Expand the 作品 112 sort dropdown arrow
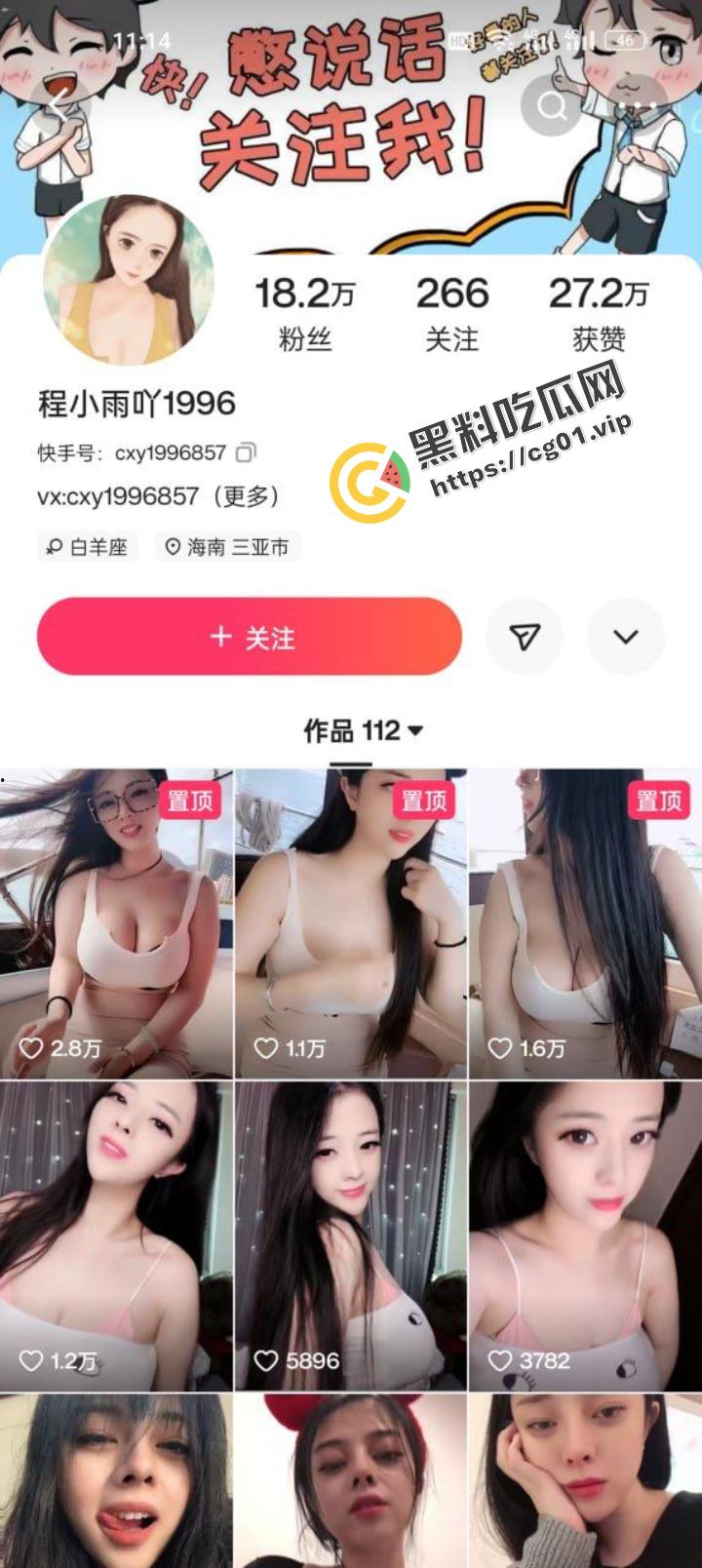702x1568 pixels. [x=415, y=729]
